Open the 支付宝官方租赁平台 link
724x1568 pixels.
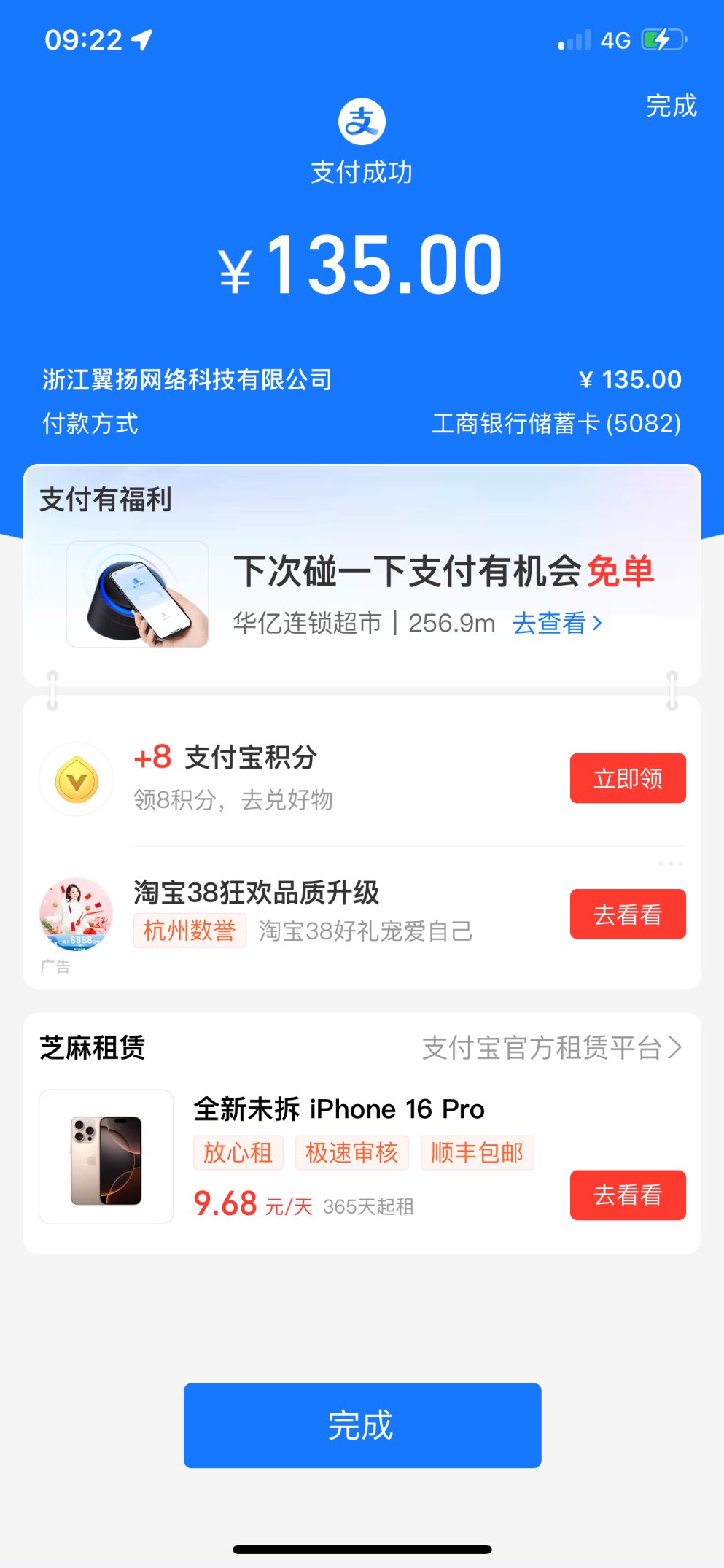click(551, 1048)
